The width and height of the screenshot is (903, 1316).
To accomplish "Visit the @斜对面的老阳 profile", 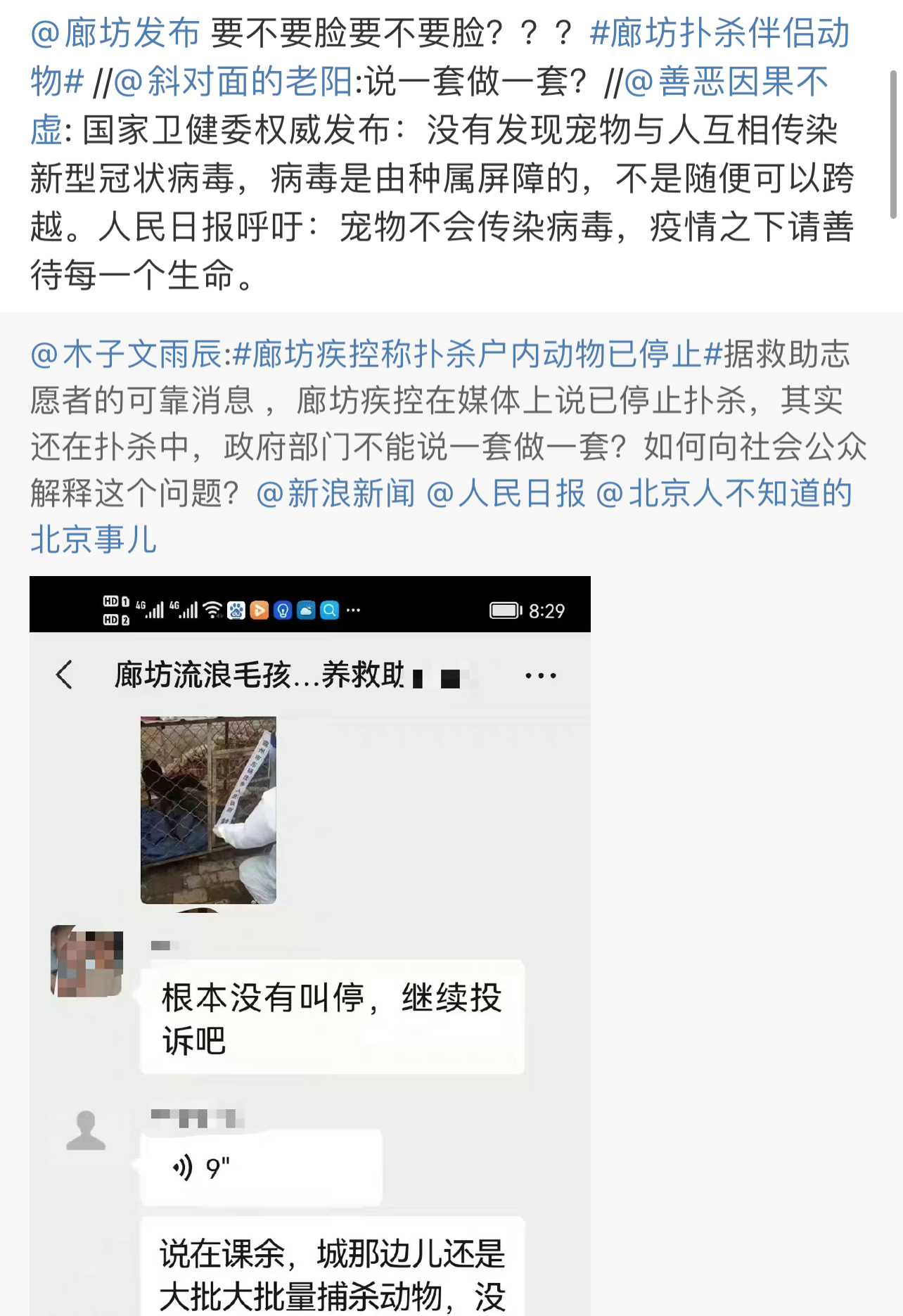I will (x=233, y=82).
